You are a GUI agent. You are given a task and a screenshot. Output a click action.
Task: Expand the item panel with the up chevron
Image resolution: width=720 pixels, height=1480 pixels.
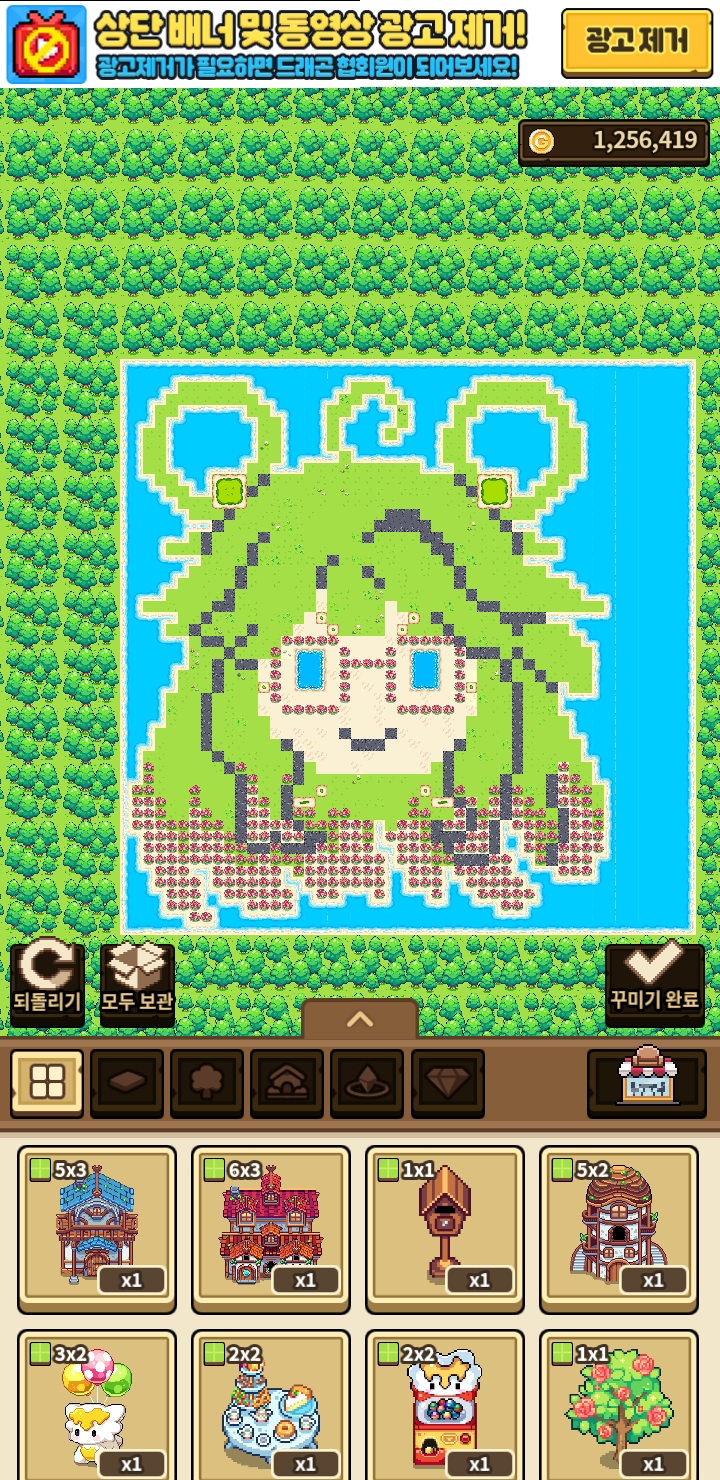[360, 1019]
